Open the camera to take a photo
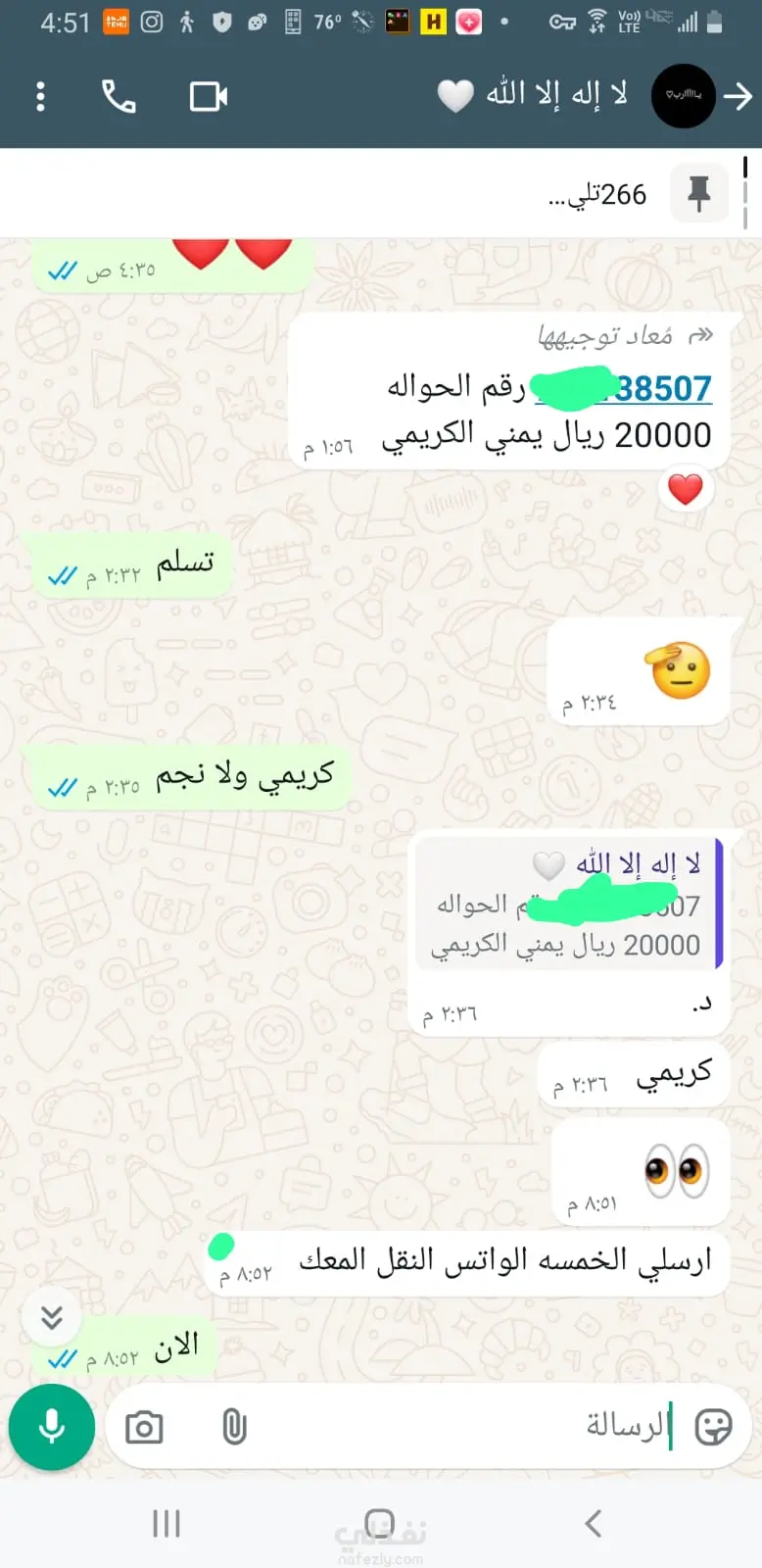The width and height of the screenshot is (762, 1568). 144,1428
